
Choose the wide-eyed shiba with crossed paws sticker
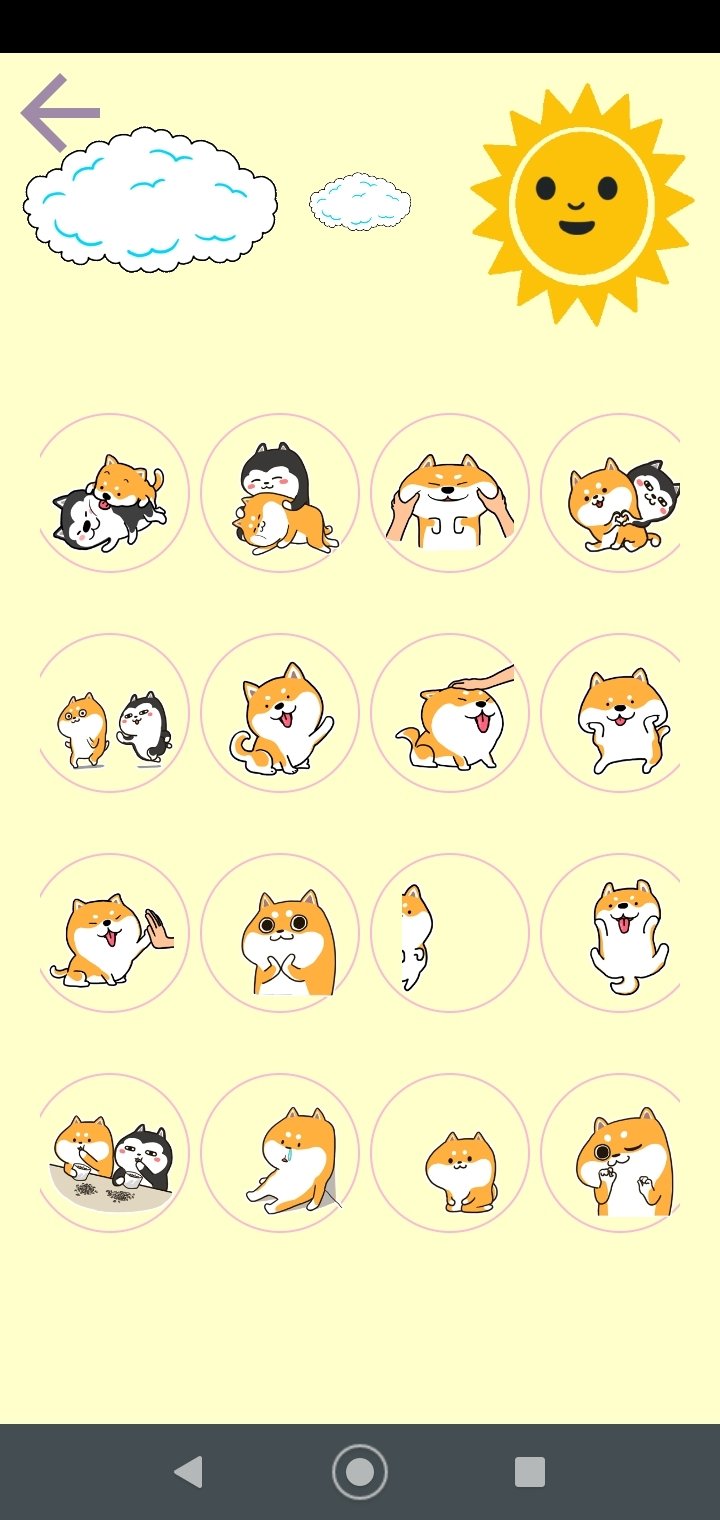click(280, 933)
